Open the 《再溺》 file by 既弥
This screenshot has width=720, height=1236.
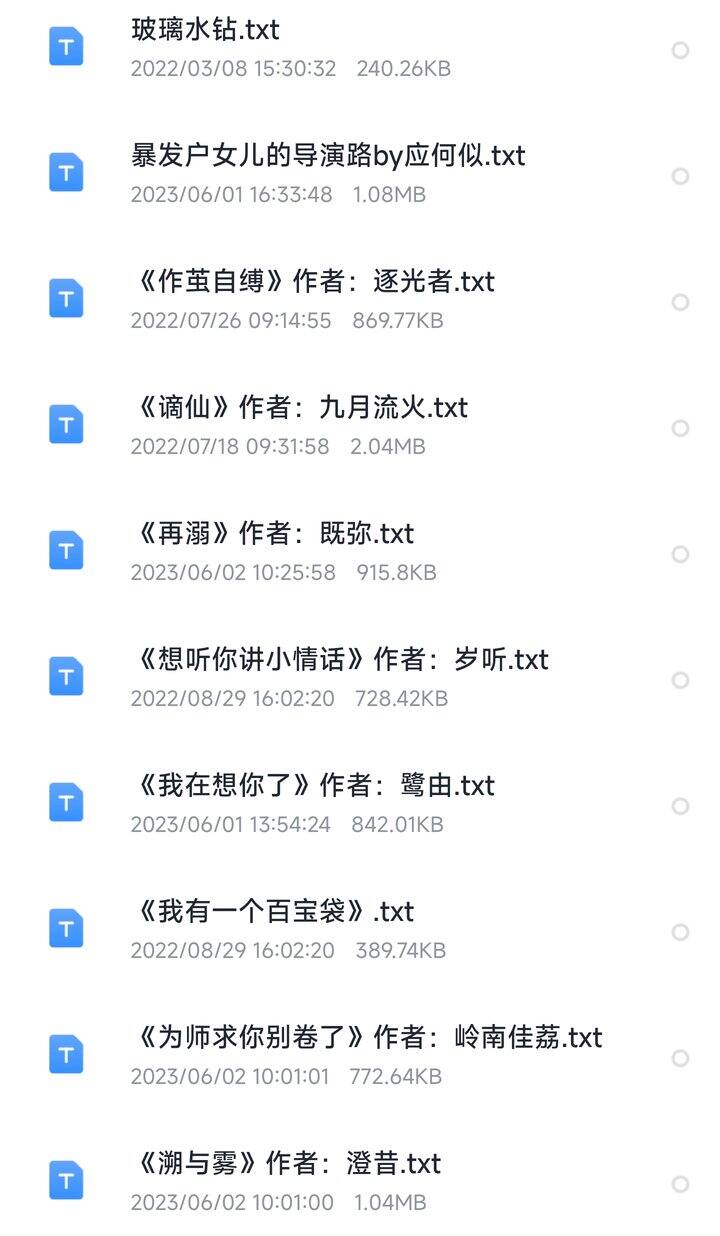tap(360, 552)
